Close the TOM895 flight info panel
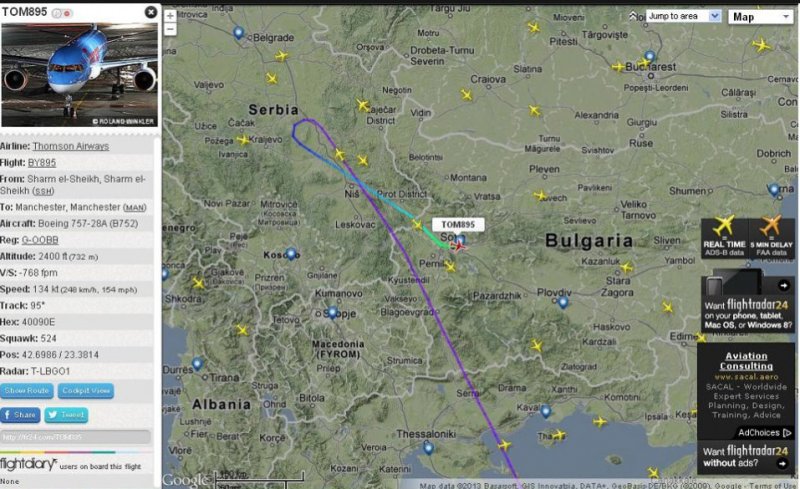The height and width of the screenshot is (489, 800). (151, 12)
